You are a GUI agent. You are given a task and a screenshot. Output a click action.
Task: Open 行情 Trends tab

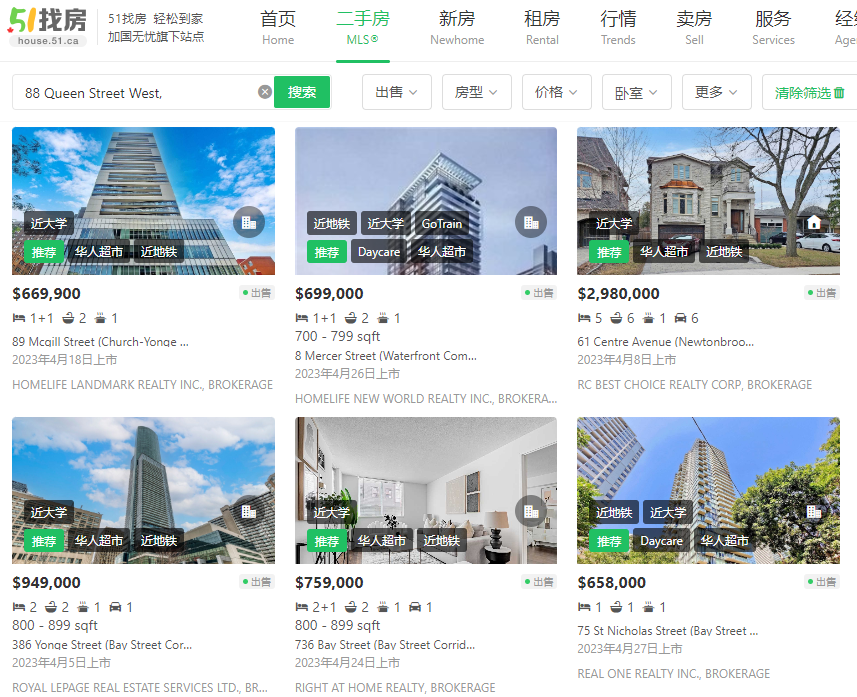click(618, 27)
